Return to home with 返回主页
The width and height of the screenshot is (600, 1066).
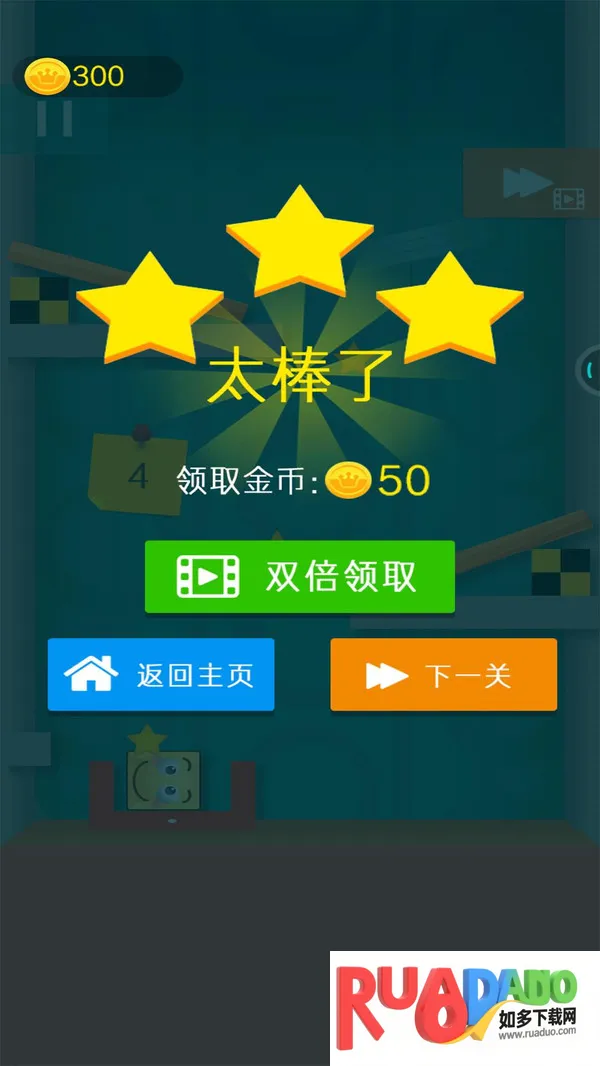(x=161, y=675)
